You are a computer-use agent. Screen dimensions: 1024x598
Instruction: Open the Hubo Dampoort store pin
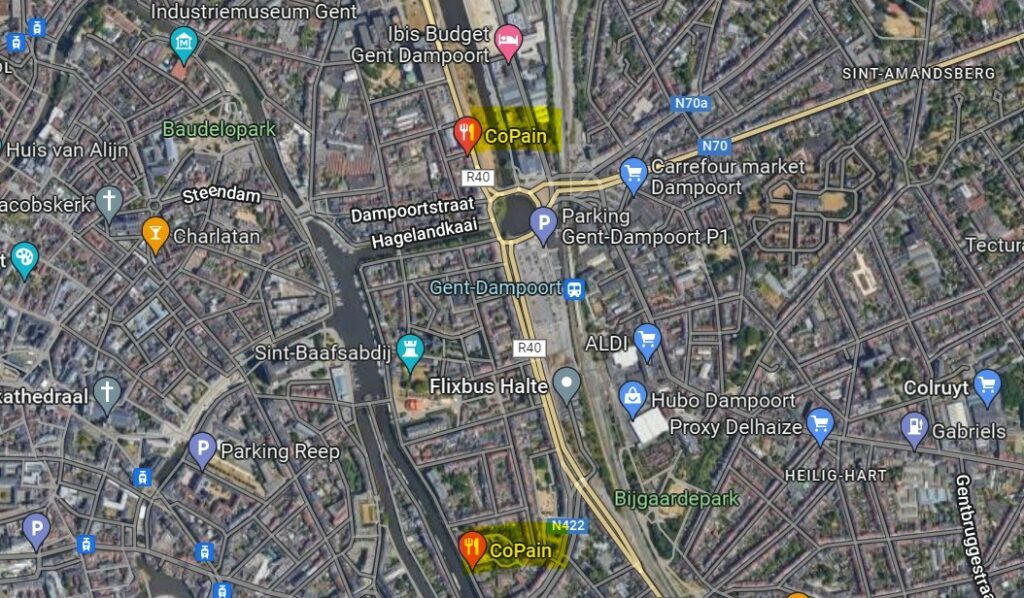(632, 398)
